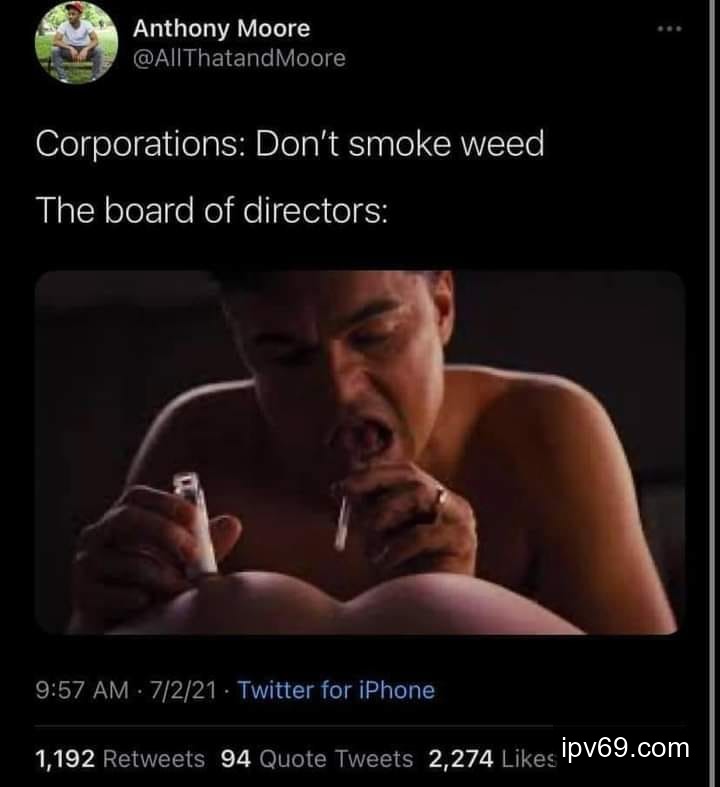View the 2,274 Likes list
This screenshot has width=720, height=787.
coord(492,759)
